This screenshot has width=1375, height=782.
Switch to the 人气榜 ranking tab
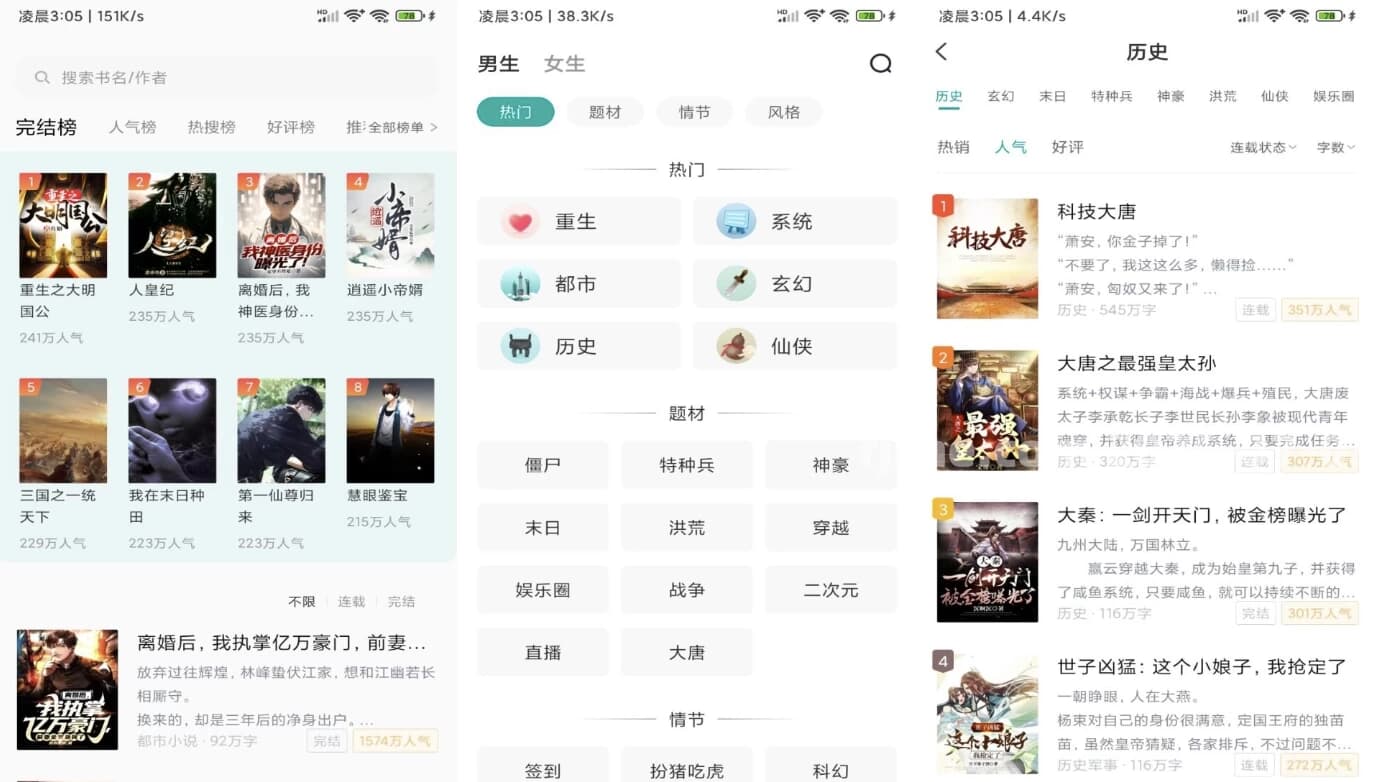point(133,127)
